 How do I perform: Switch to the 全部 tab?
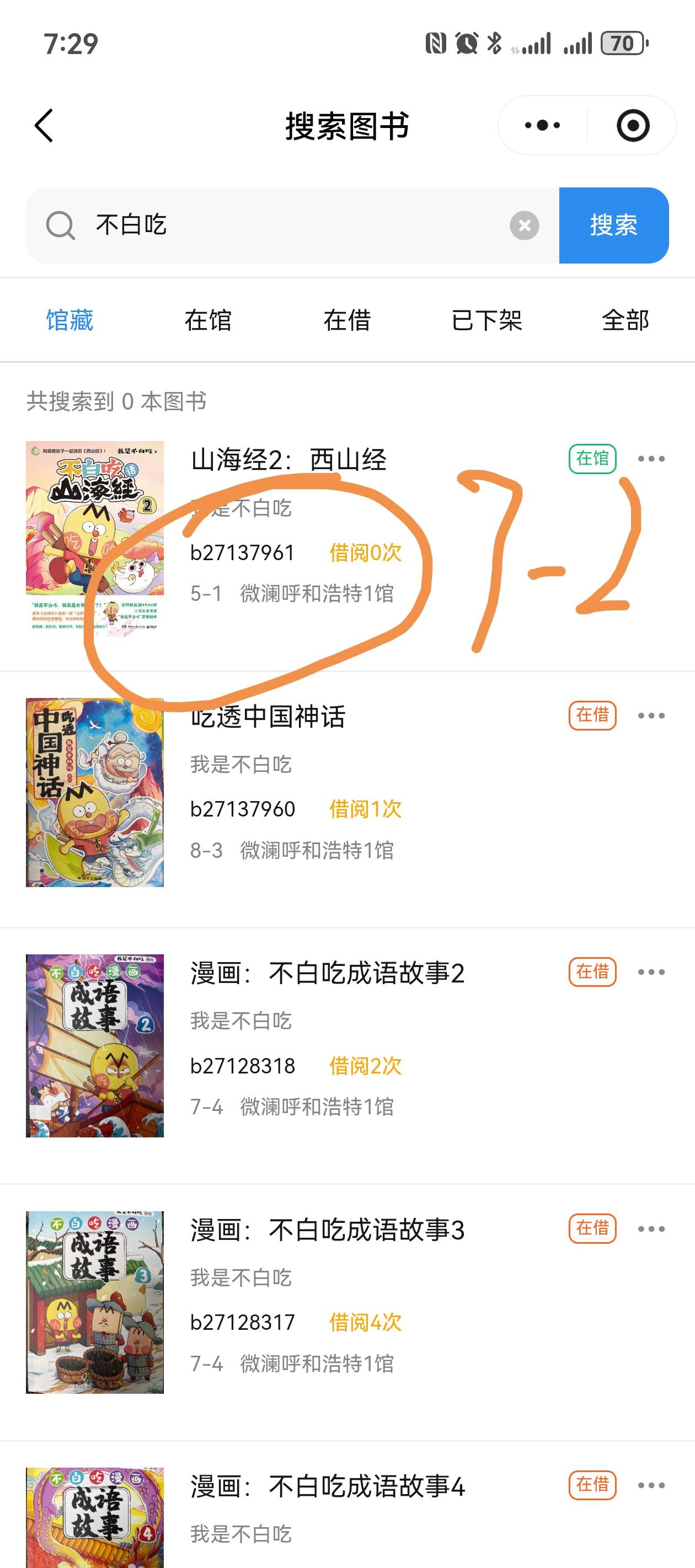625,320
